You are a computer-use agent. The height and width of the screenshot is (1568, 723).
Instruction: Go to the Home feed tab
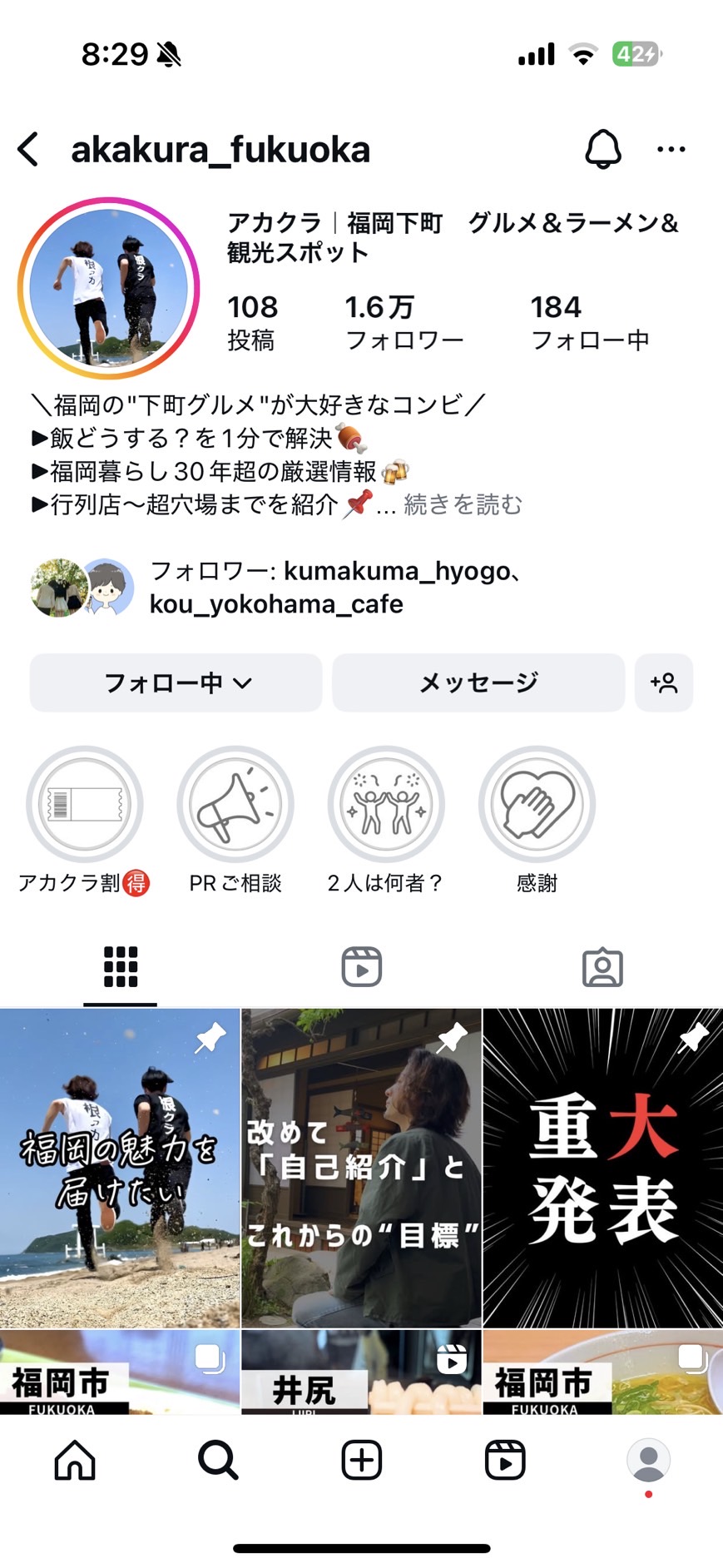click(x=75, y=1460)
